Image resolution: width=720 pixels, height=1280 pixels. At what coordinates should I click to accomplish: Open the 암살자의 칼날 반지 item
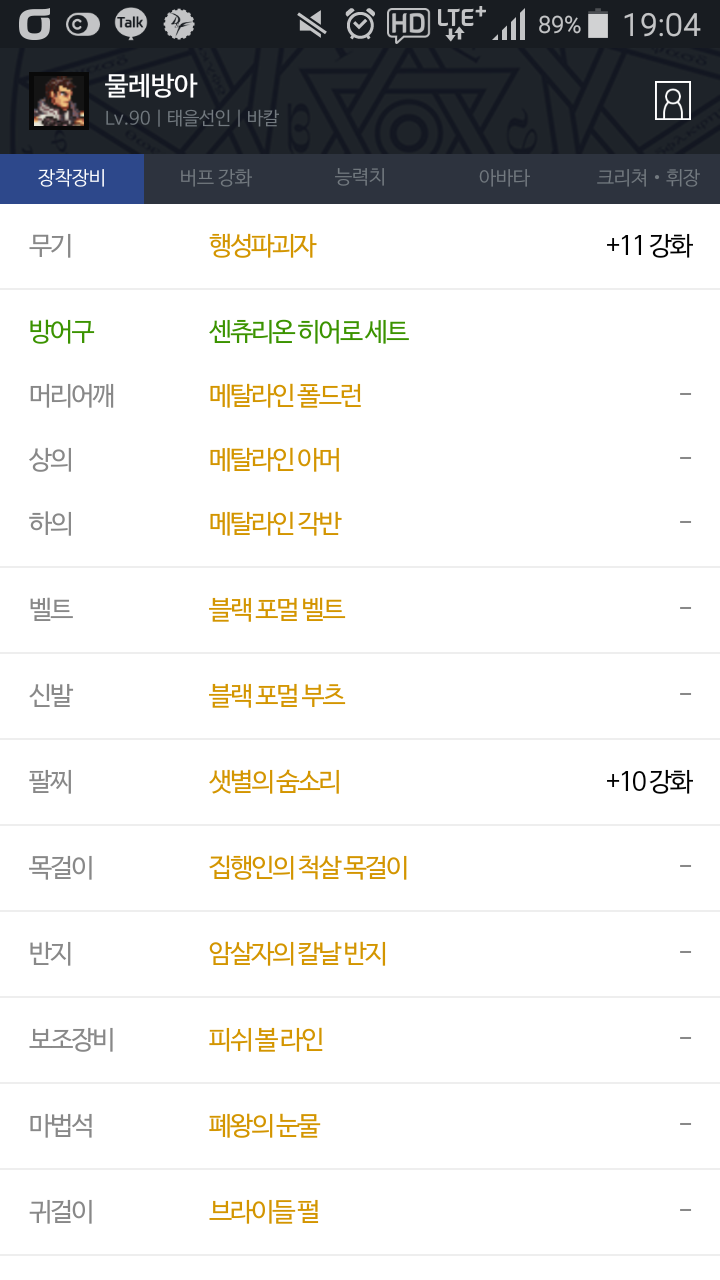pyautogui.click(x=298, y=954)
